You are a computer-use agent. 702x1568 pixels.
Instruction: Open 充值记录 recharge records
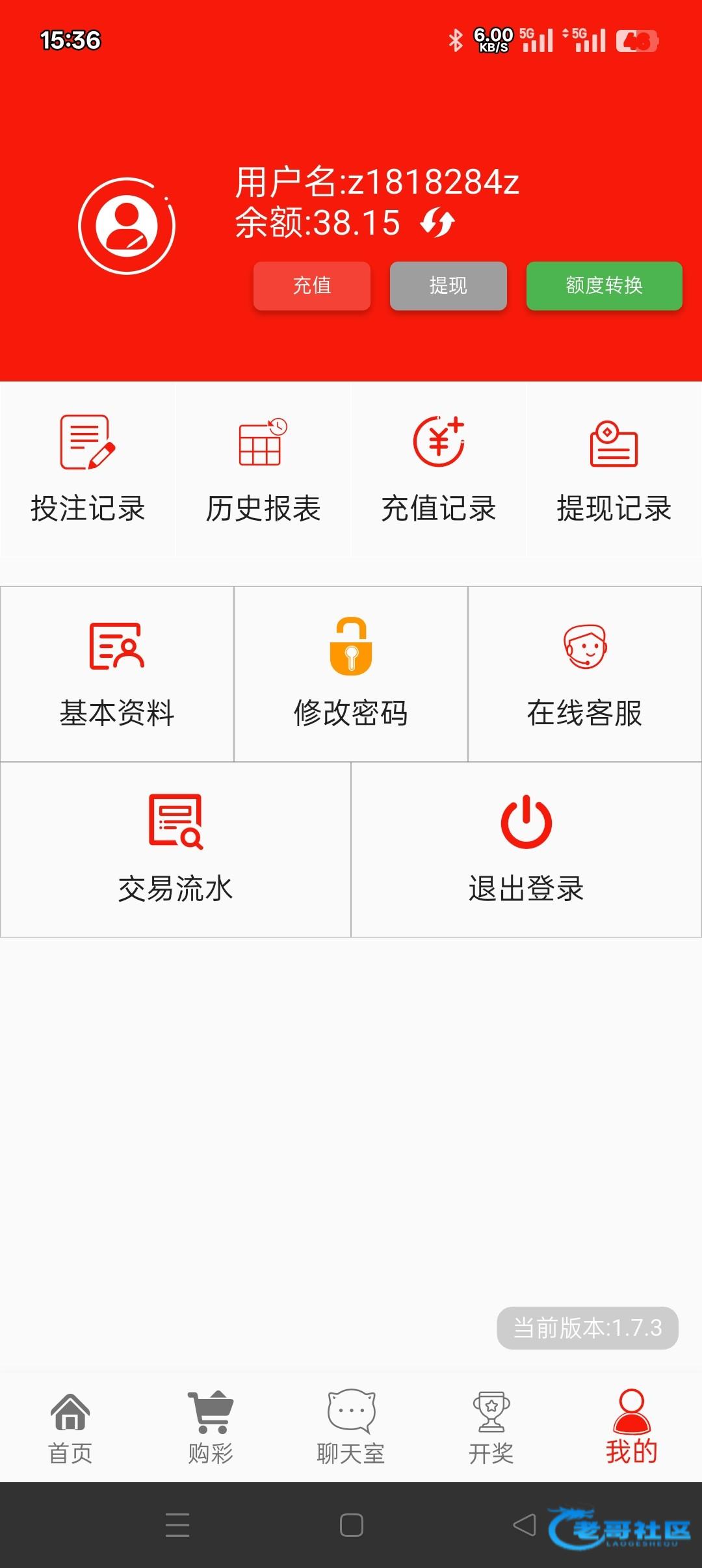click(x=439, y=469)
